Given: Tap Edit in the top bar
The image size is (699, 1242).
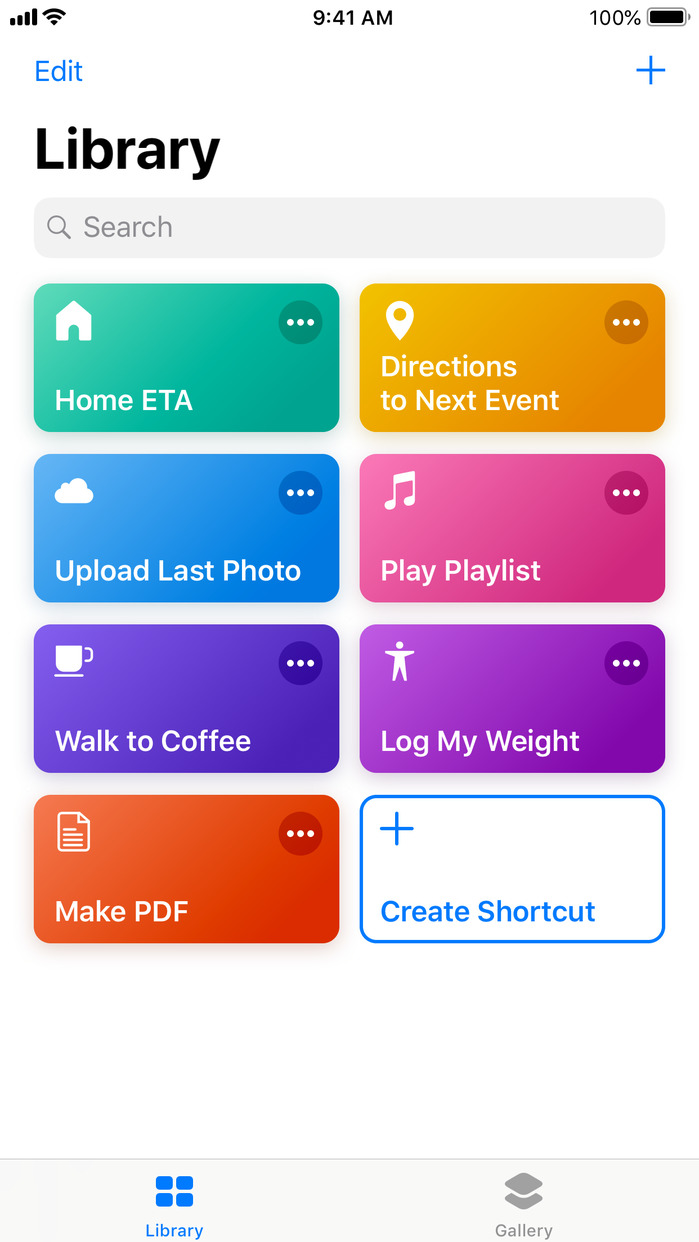Looking at the screenshot, I should coord(59,71).
